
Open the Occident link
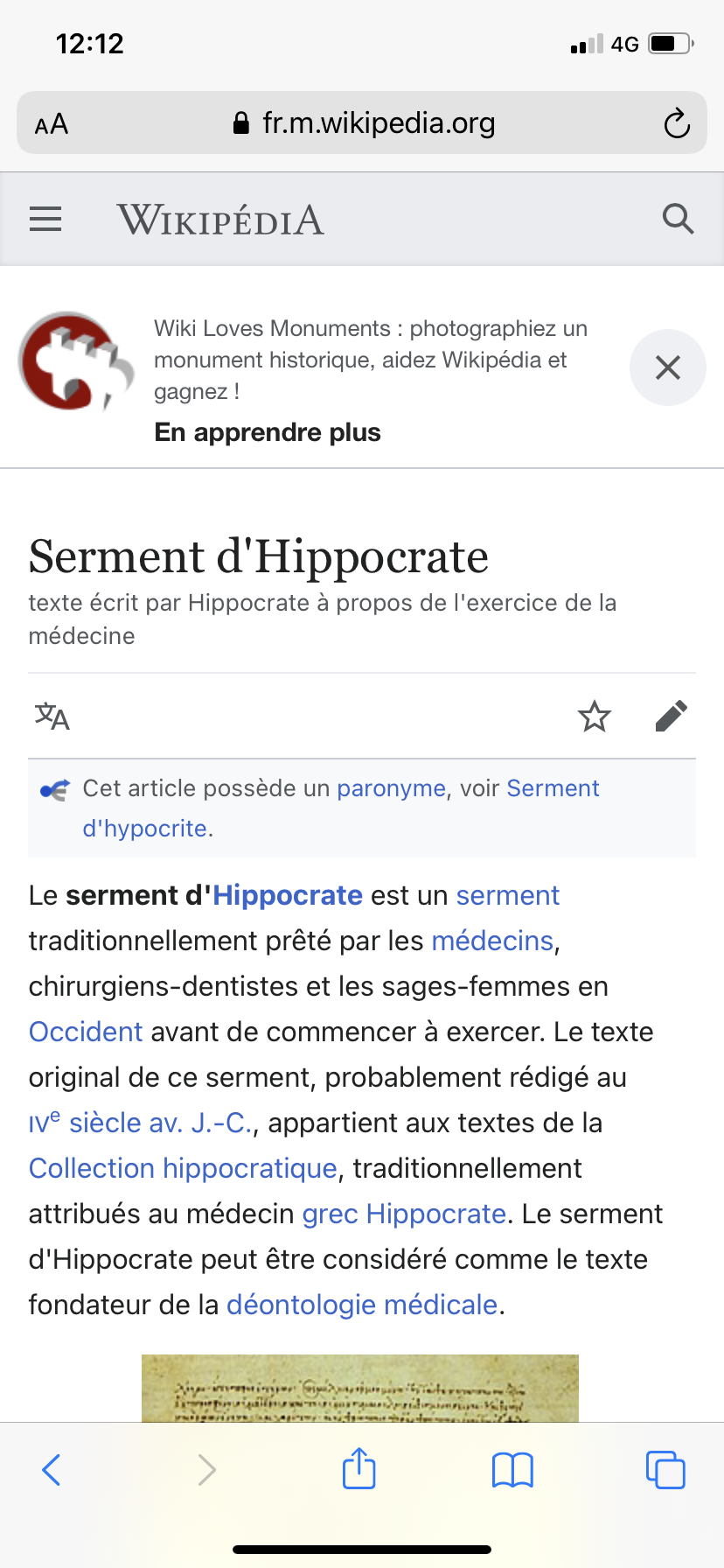point(86,1032)
